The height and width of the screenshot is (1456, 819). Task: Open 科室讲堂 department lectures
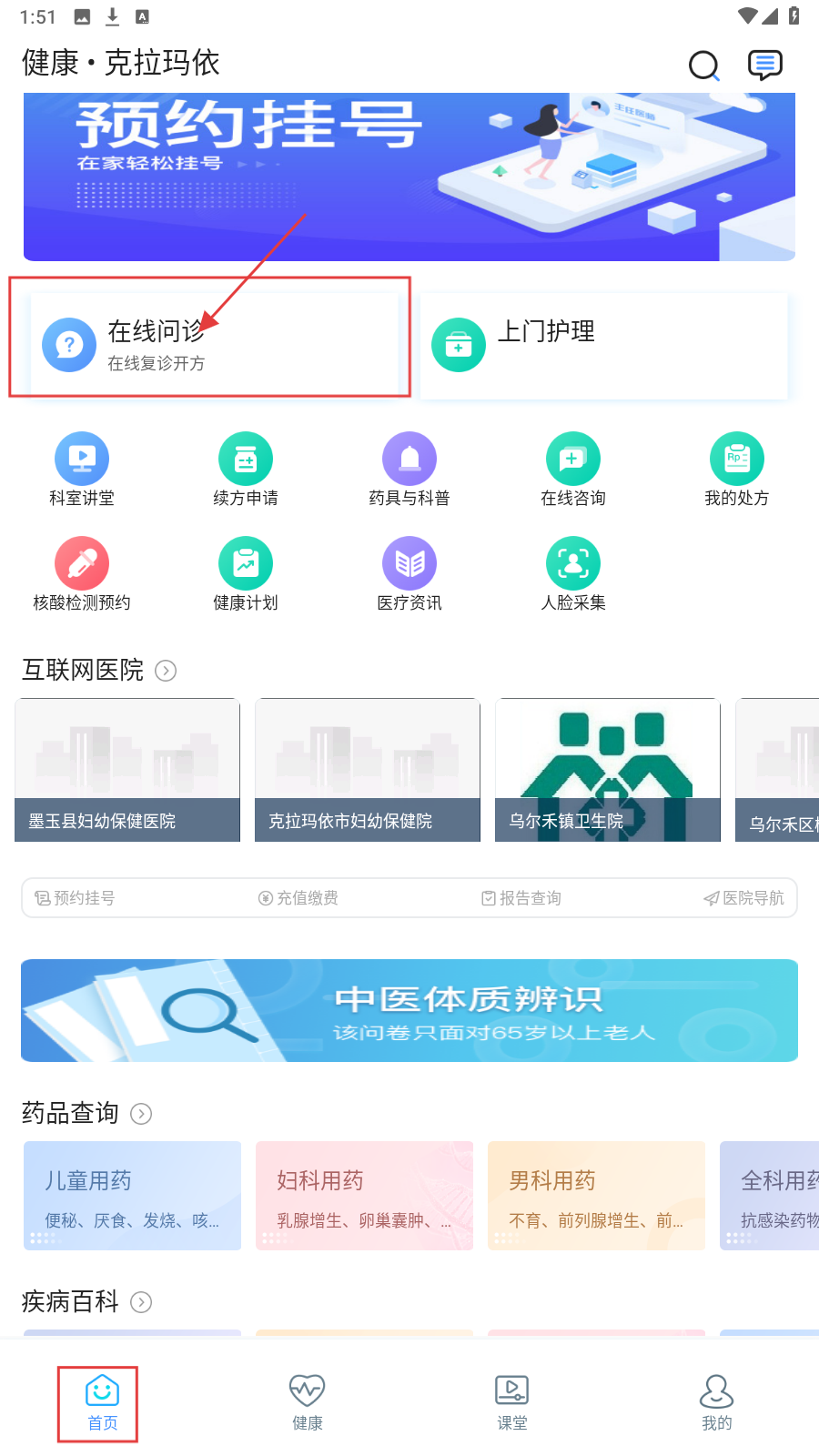(x=82, y=470)
